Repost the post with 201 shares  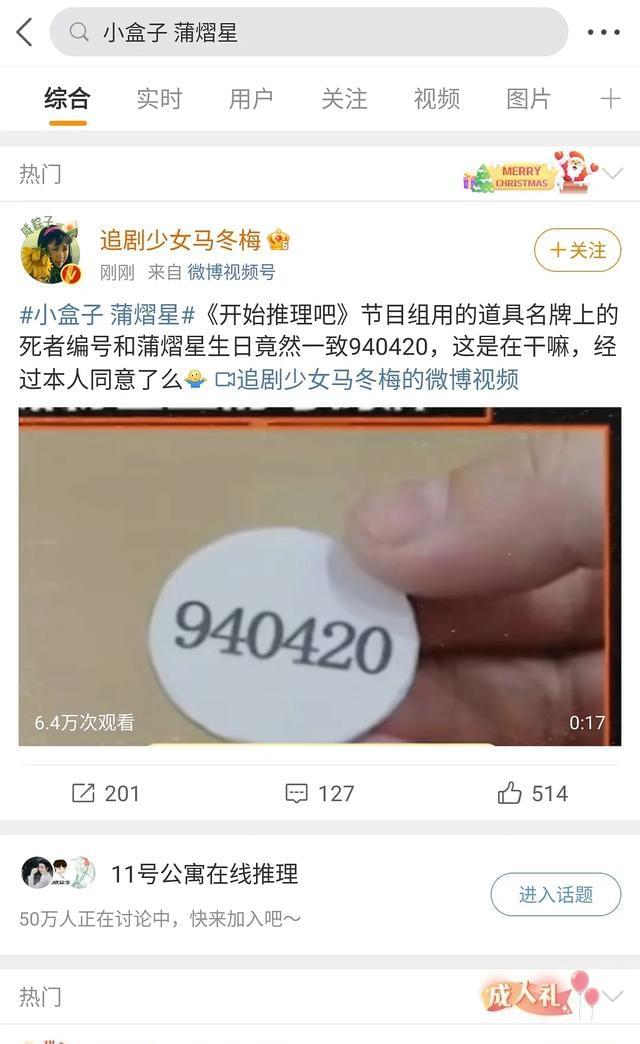[x=106, y=793]
